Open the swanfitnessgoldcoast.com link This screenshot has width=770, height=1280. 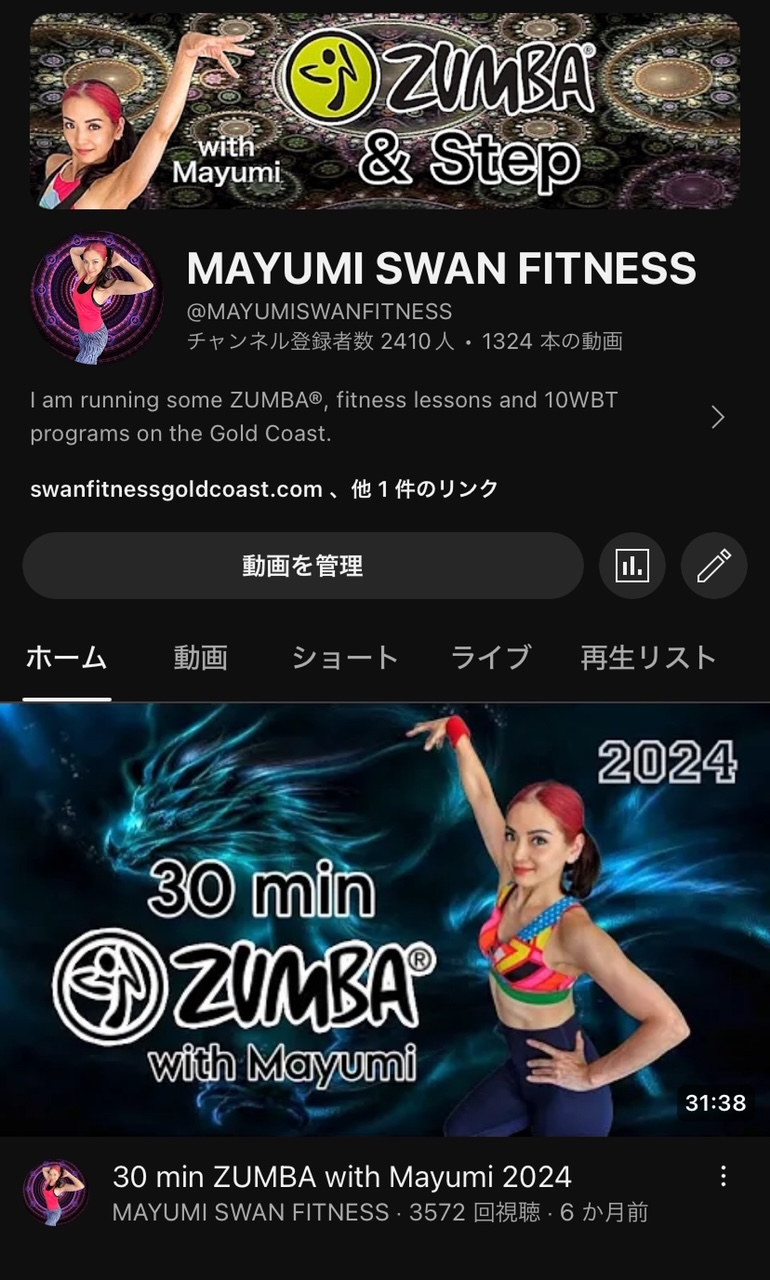pyautogui.click(x=176, y=489)
